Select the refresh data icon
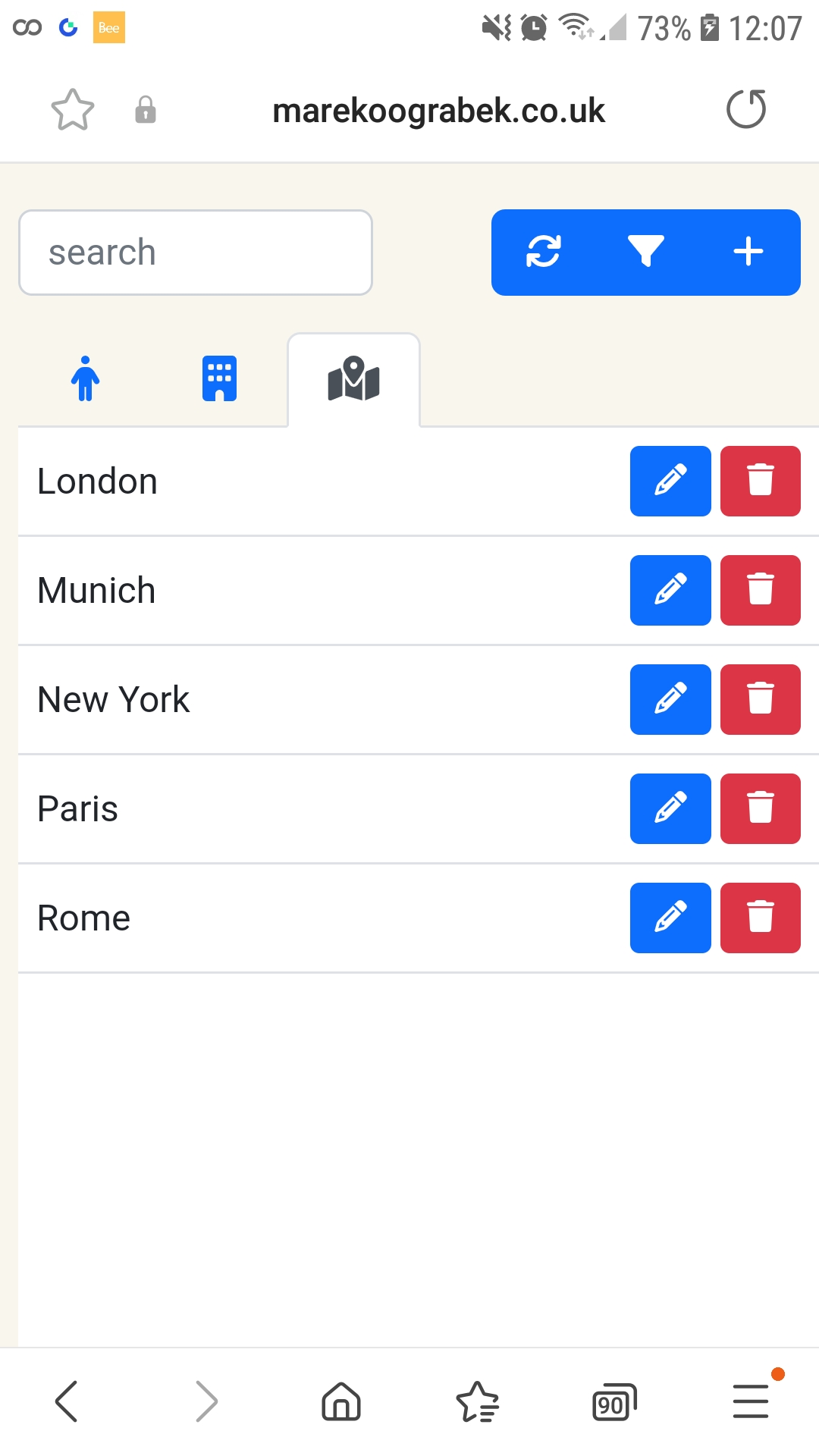The width and height of the screenshot is (819, 1456). click(x=544, y=252)
